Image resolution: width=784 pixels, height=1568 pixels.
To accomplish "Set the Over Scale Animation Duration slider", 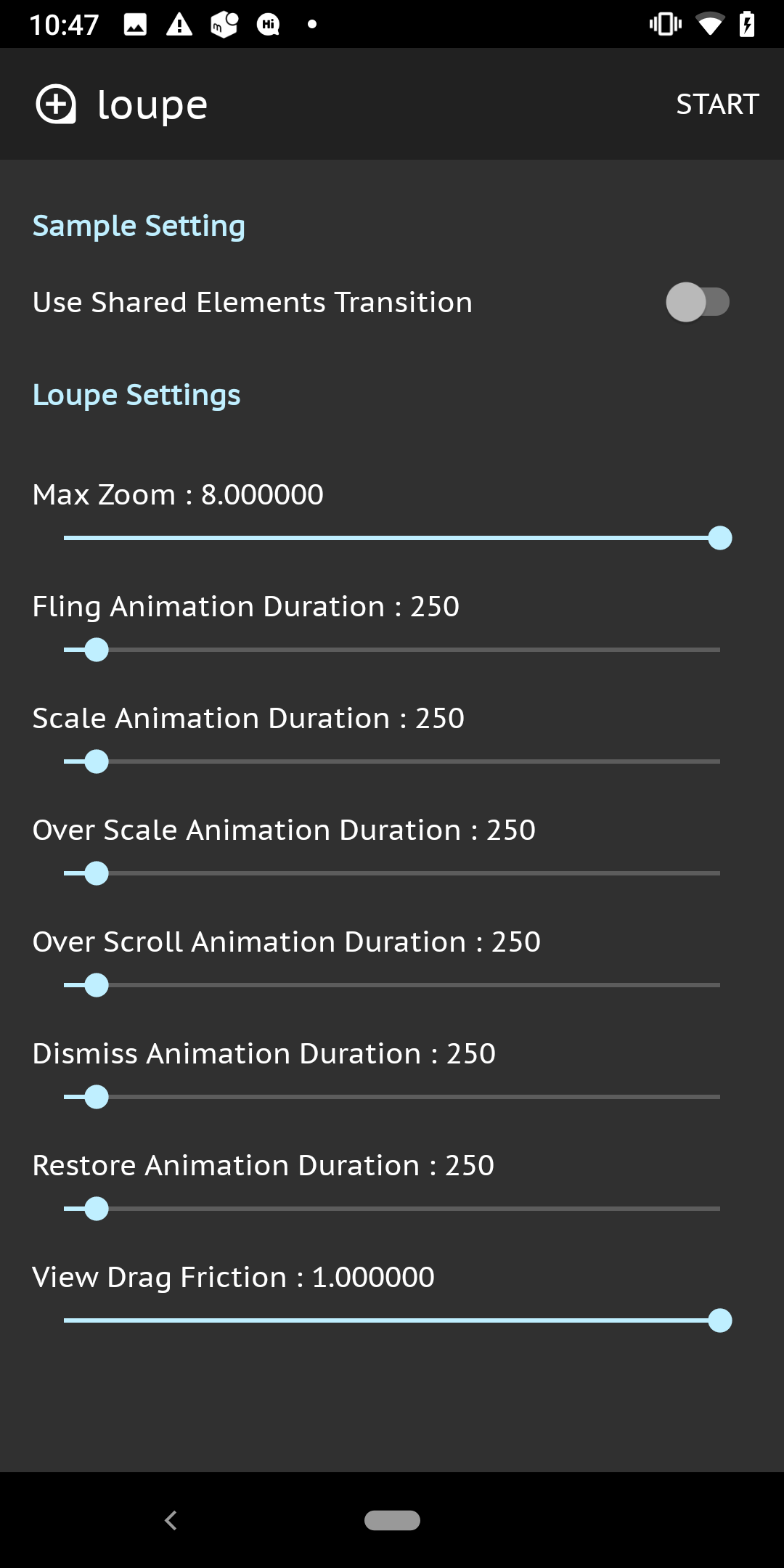I will click(392, 873).
